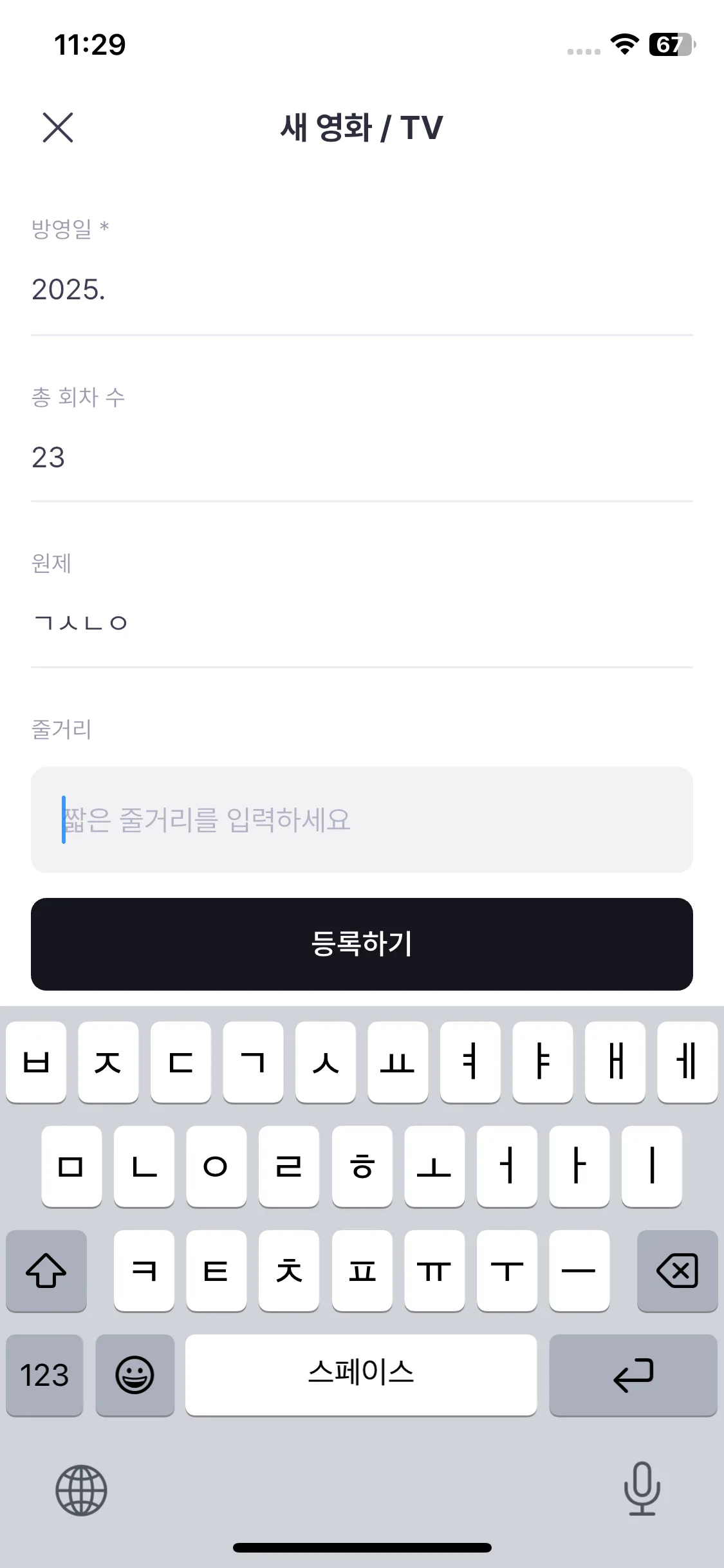Focus the 줄거리 synopsis text box
Screen dimensions: 724x1568
pyautogui.click(x=362, y=819)
